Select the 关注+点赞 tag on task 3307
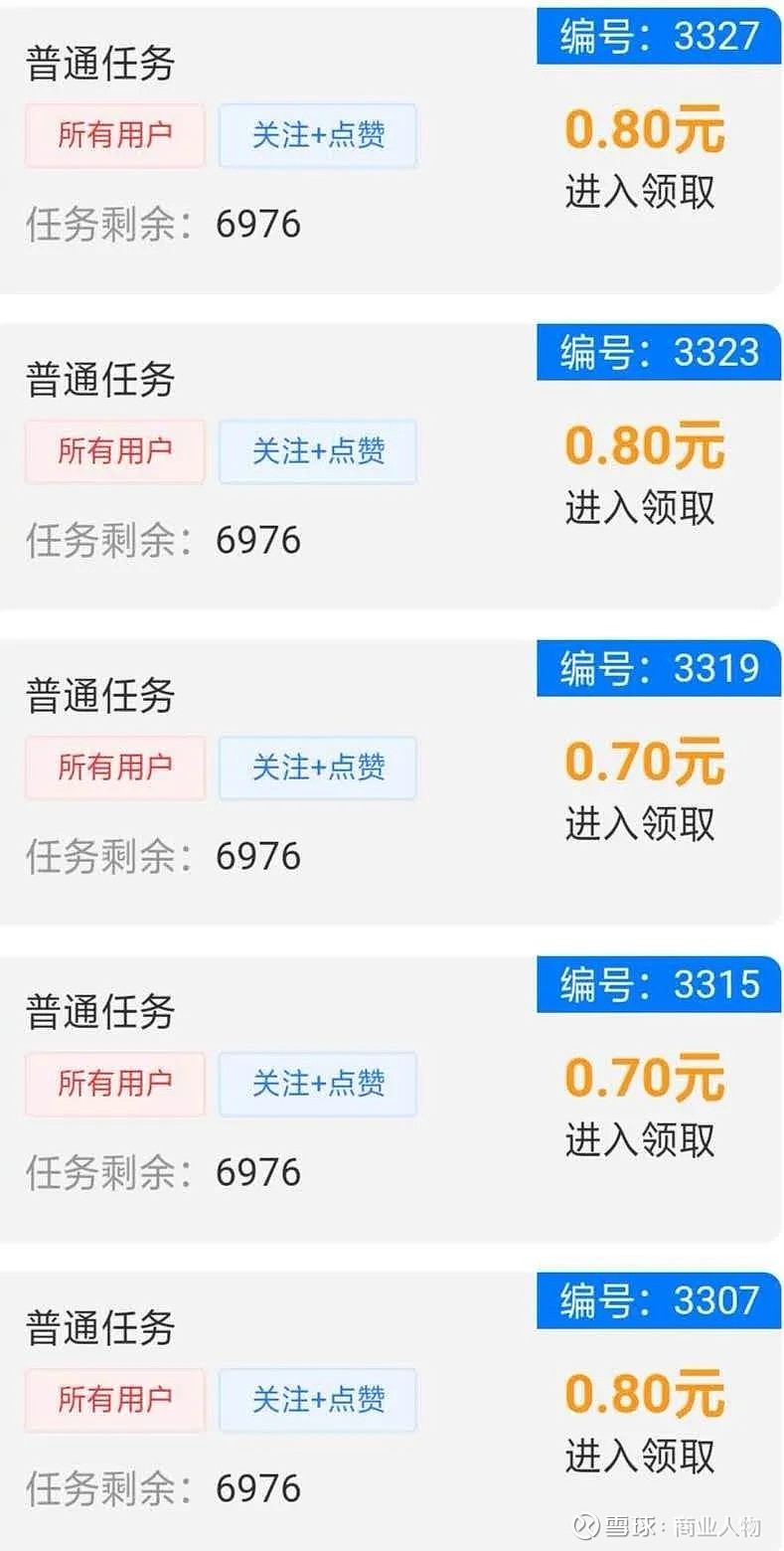 (317, 1400)
